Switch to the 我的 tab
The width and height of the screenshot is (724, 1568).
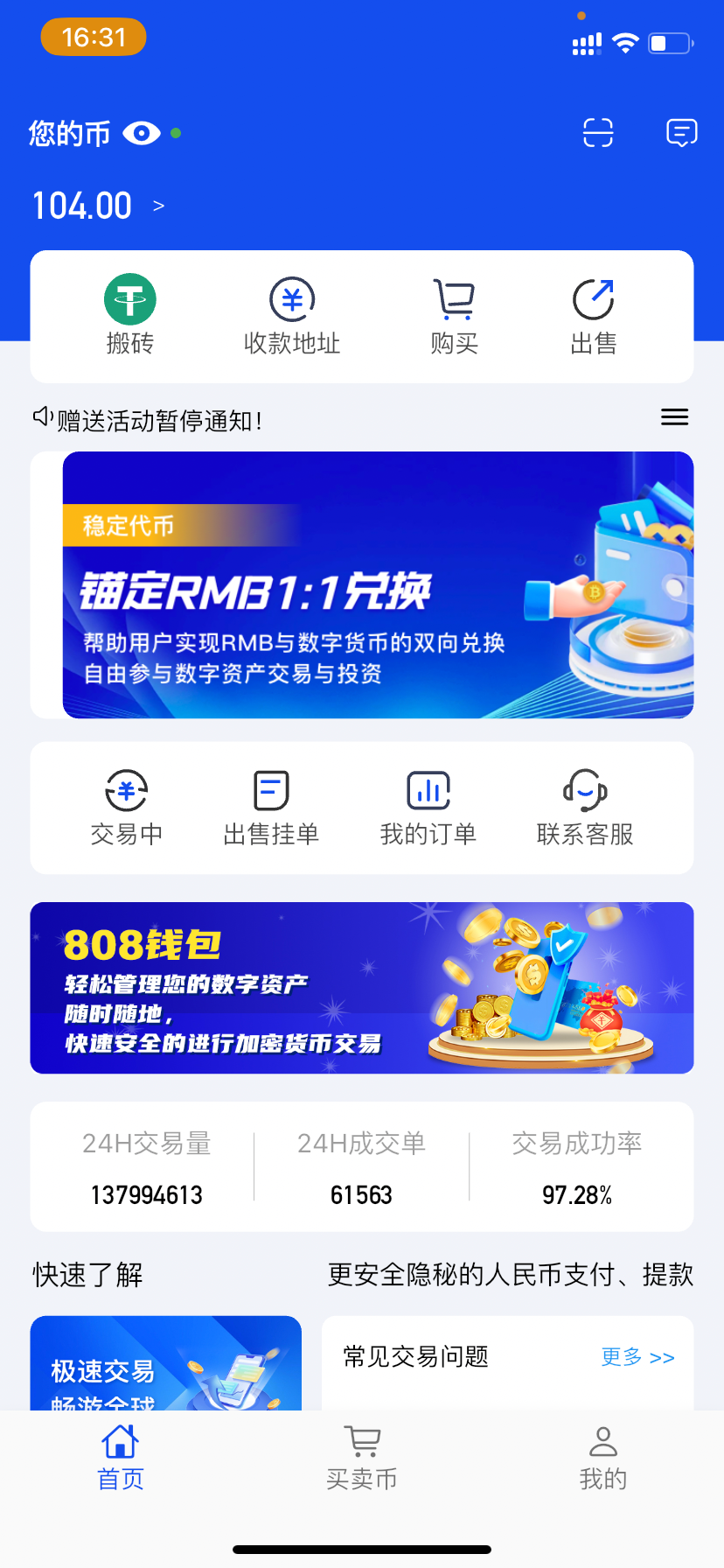[x=603, y=1458]
